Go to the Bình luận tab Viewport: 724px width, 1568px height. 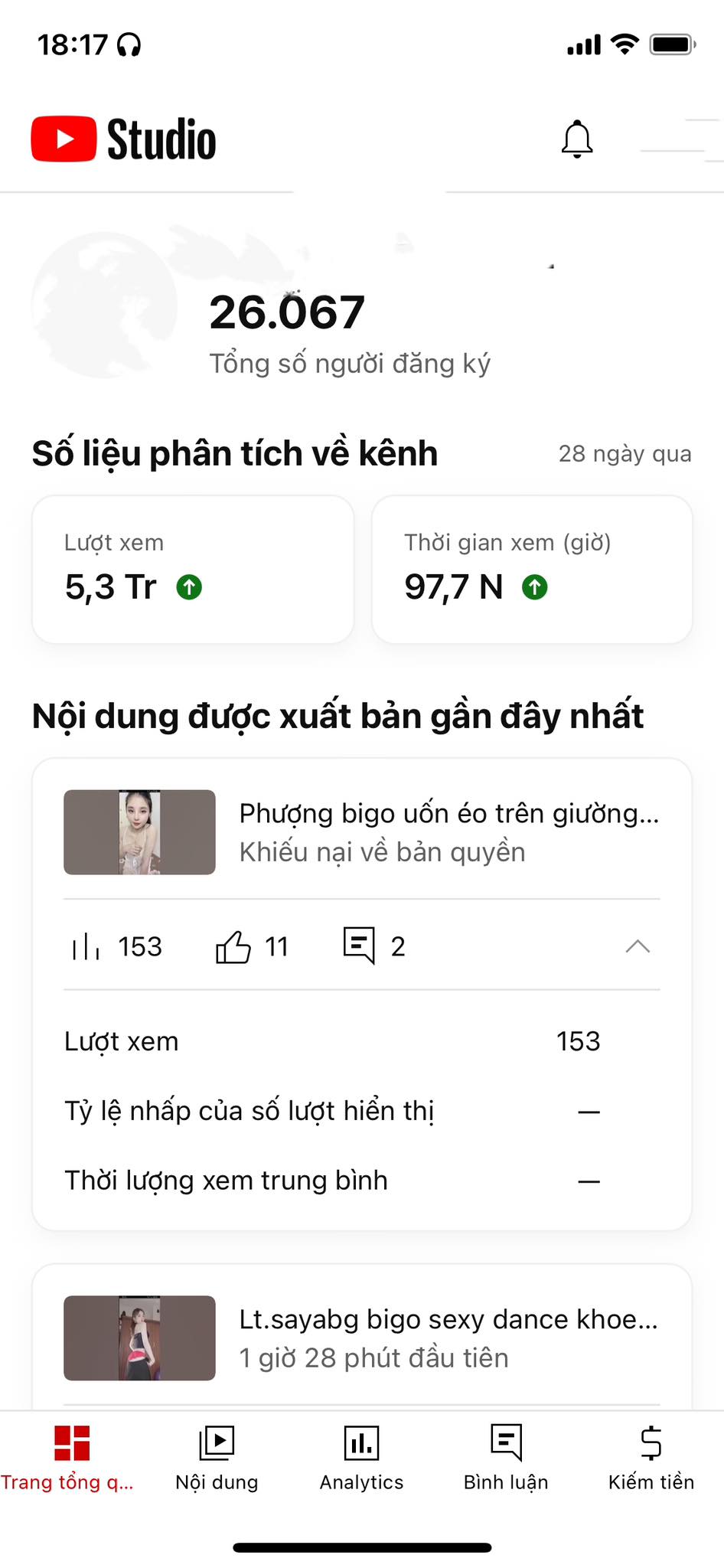506,1458
